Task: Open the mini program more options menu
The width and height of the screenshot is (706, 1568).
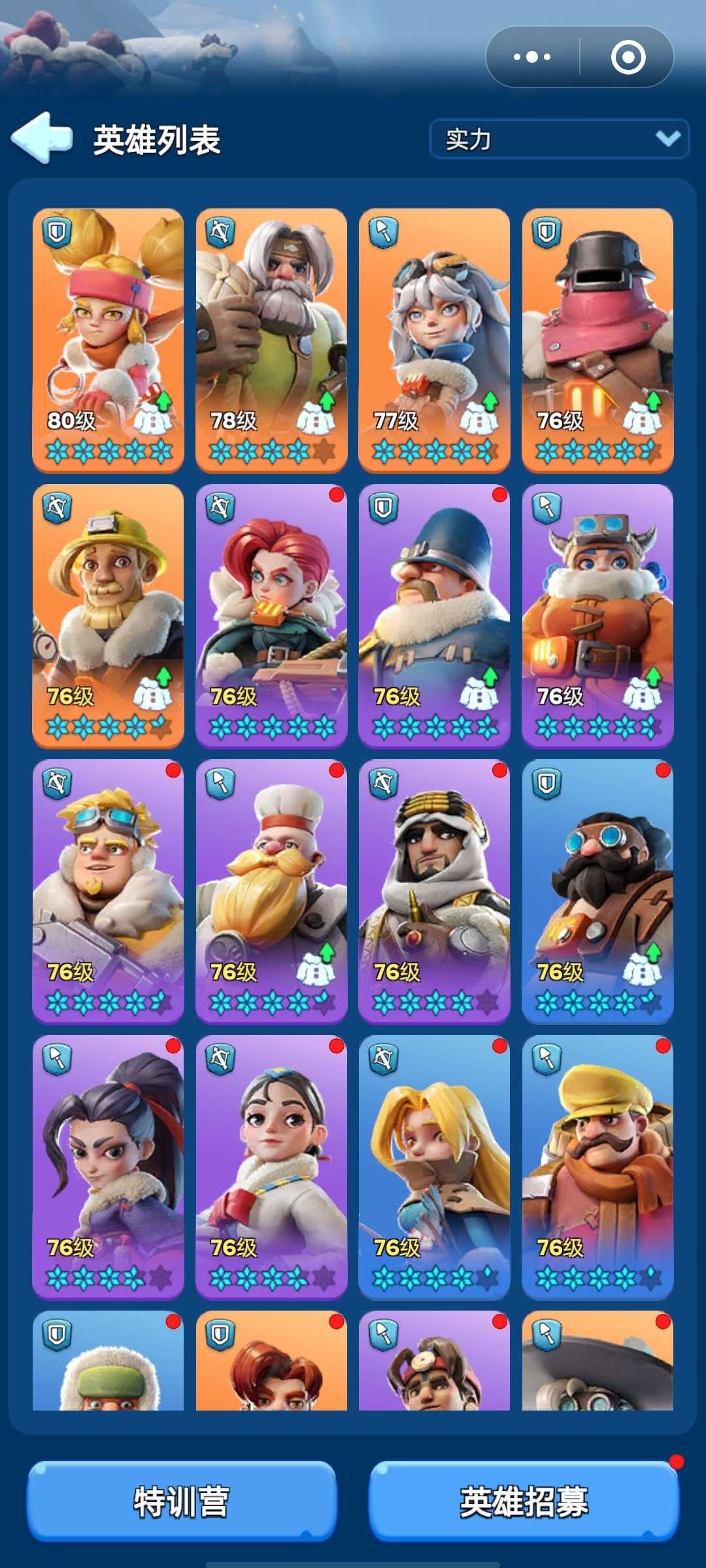Action: [532, 57]
